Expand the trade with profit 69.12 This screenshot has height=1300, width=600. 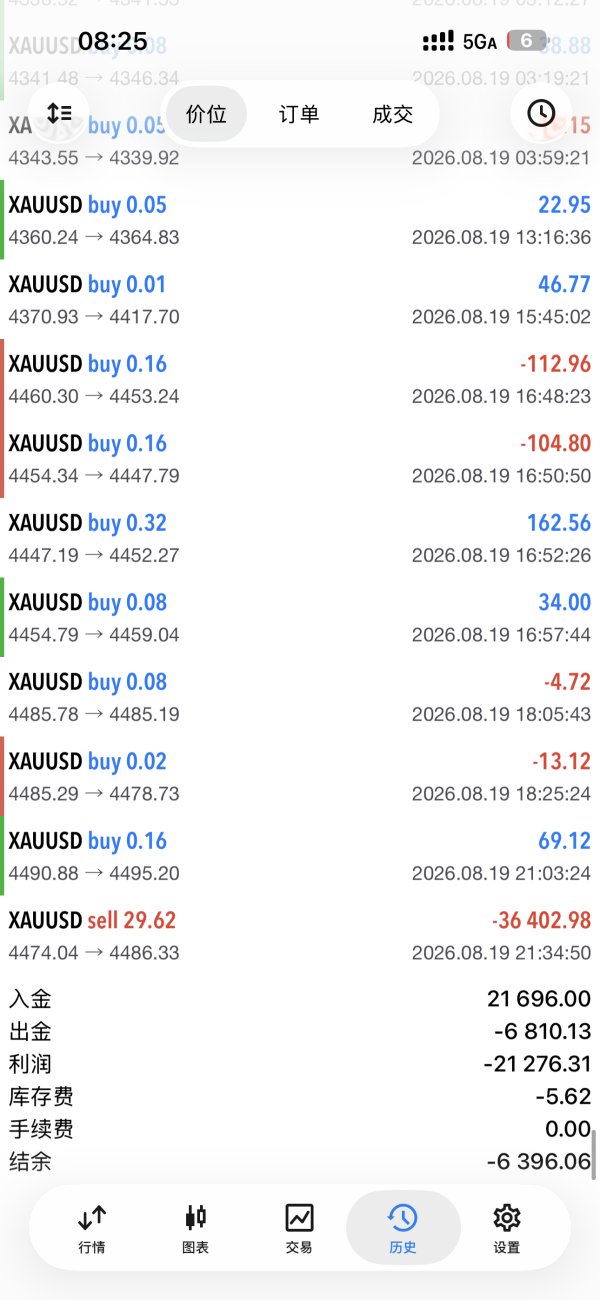pyautogui.click(x=300, y=857)
